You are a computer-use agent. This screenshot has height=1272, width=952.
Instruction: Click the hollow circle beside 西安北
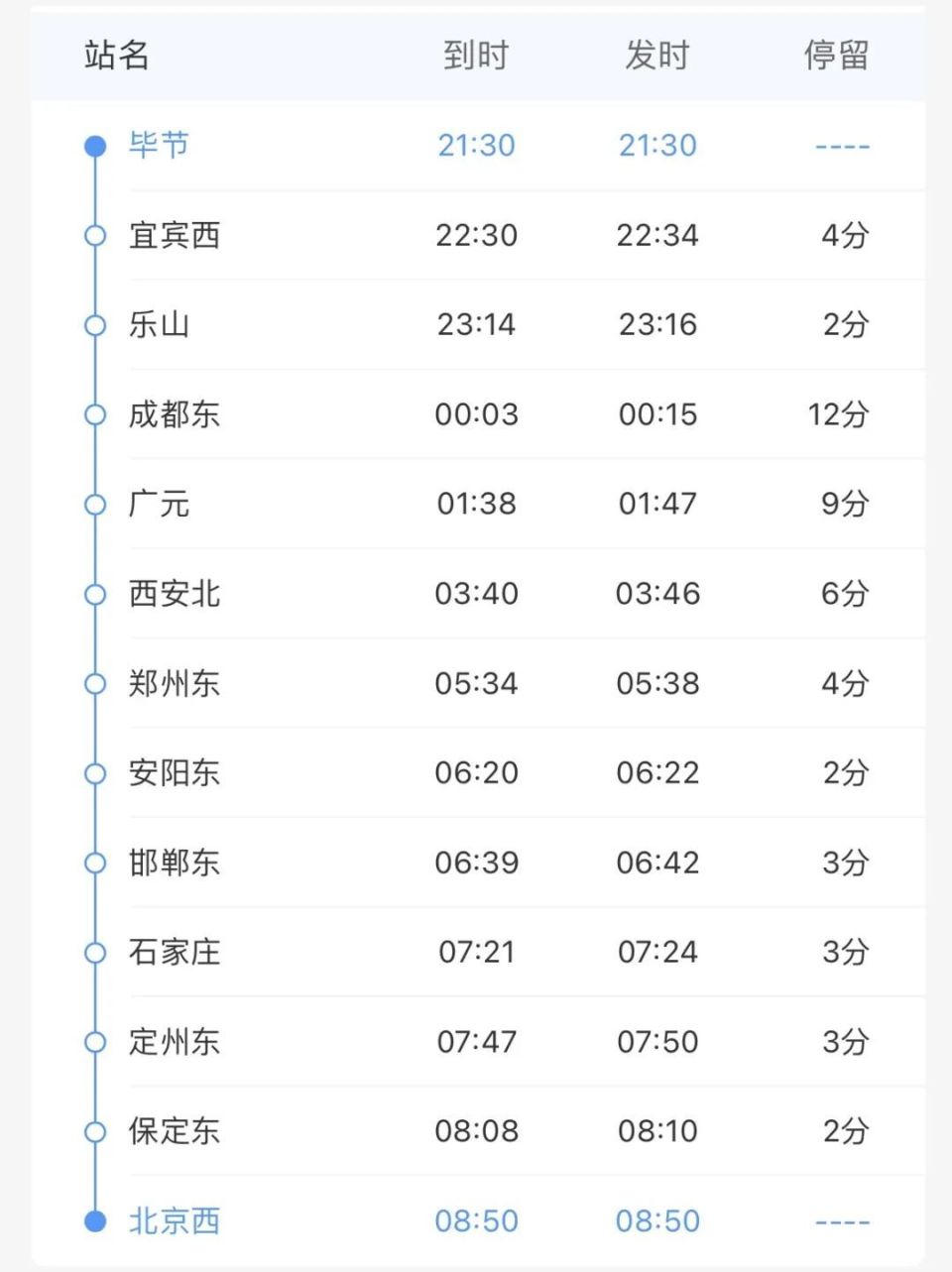(96, 594)
